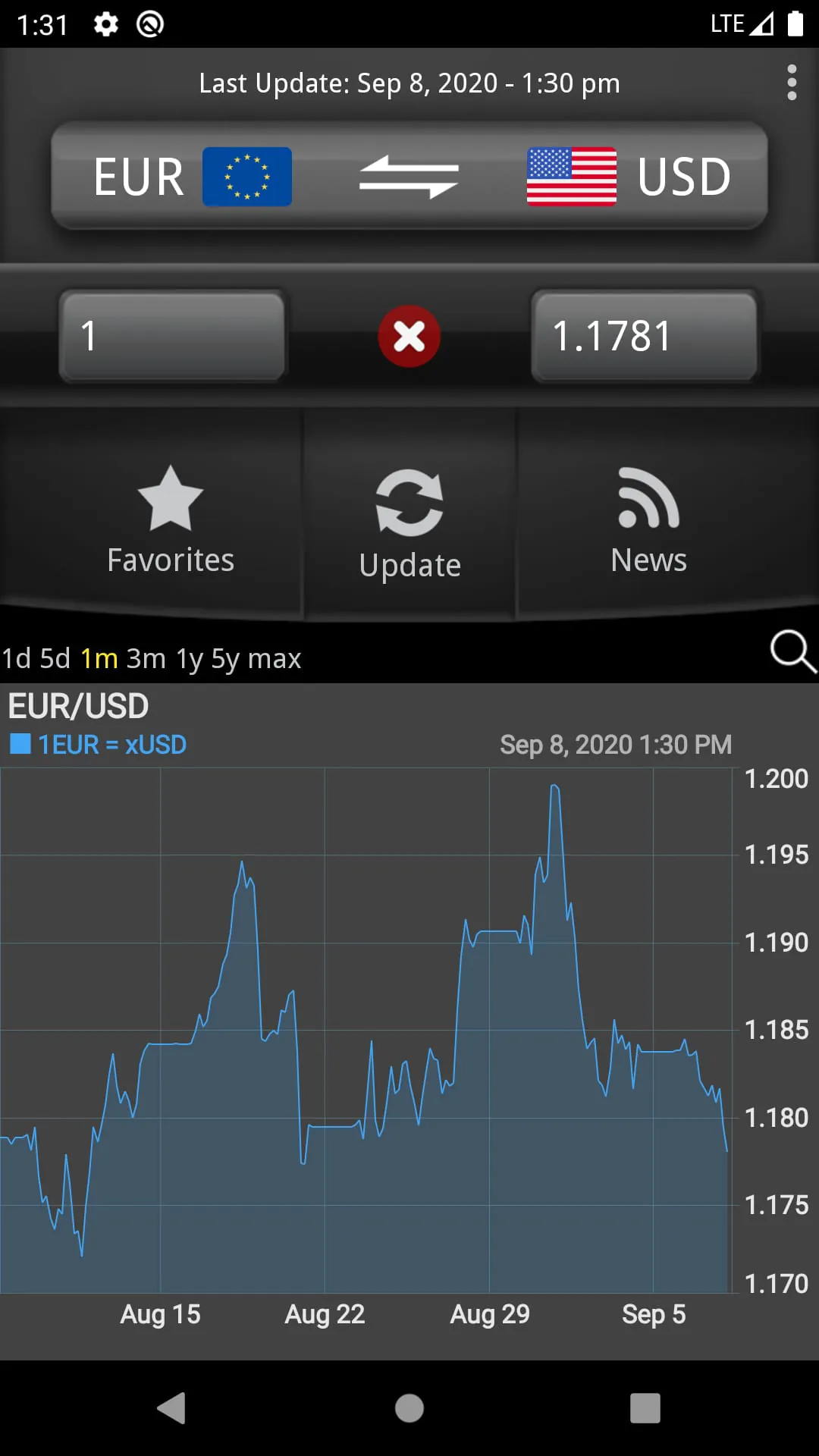The image size is (819, 1456).
Task: Open the News feed icon
Action: coord(648,500)
